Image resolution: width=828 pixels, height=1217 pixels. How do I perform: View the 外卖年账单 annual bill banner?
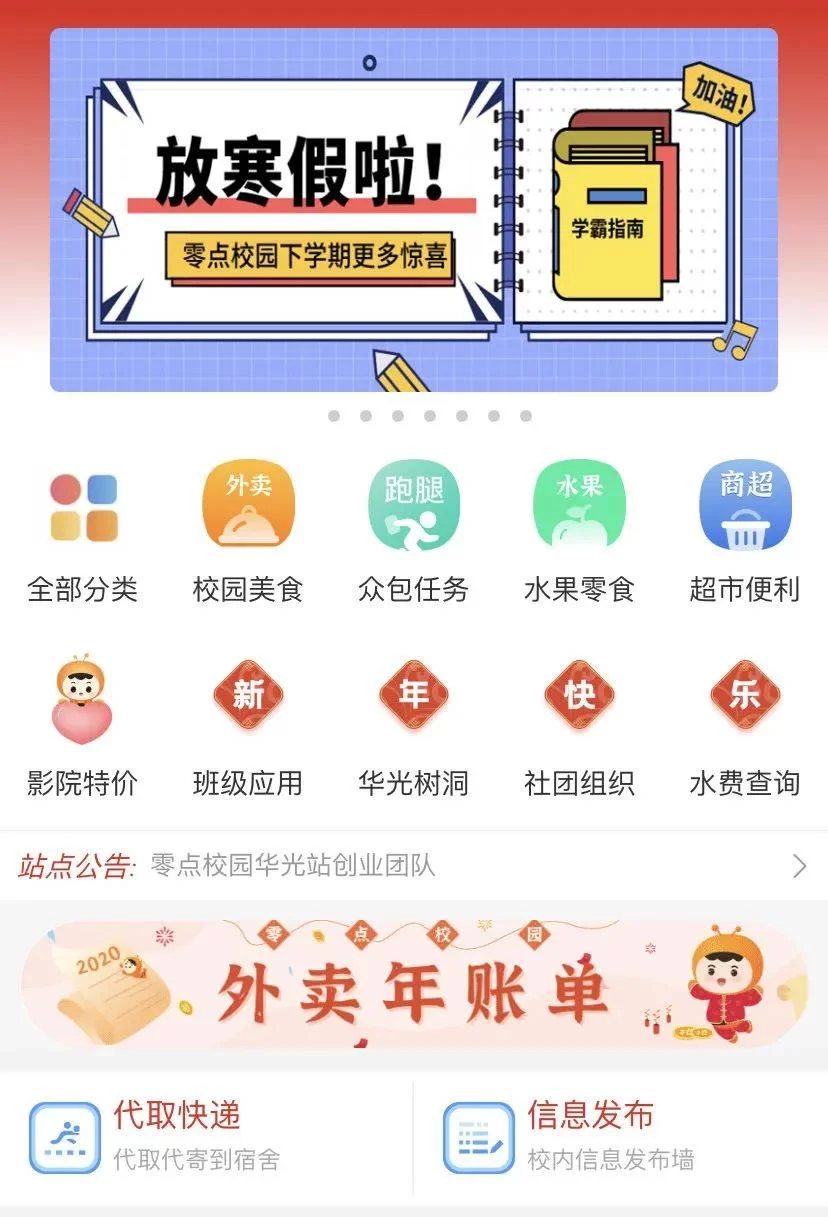click(413, 986)
